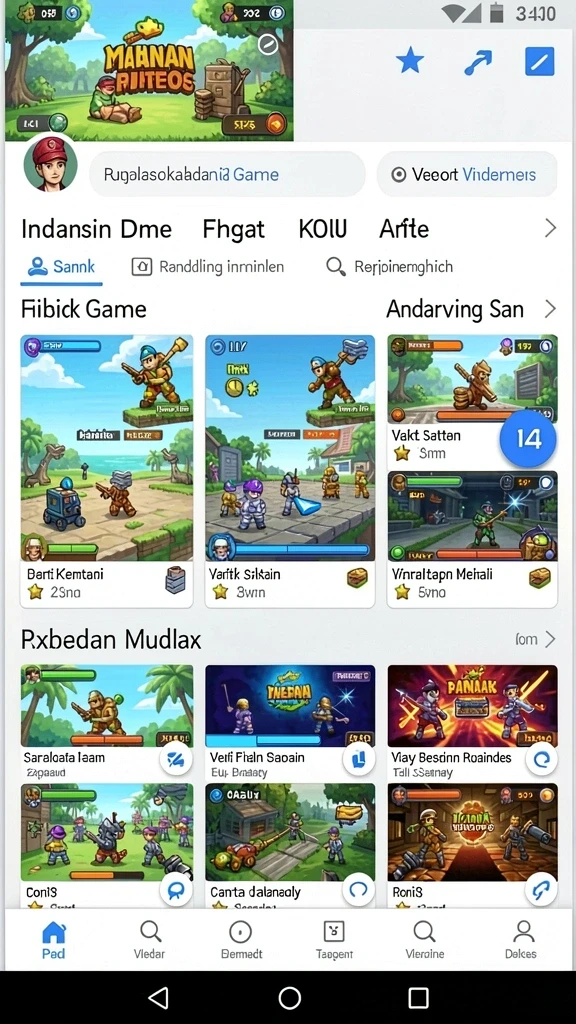
Task: Open more of Rxbedan Mudlax
Action: tap(536, 639)
